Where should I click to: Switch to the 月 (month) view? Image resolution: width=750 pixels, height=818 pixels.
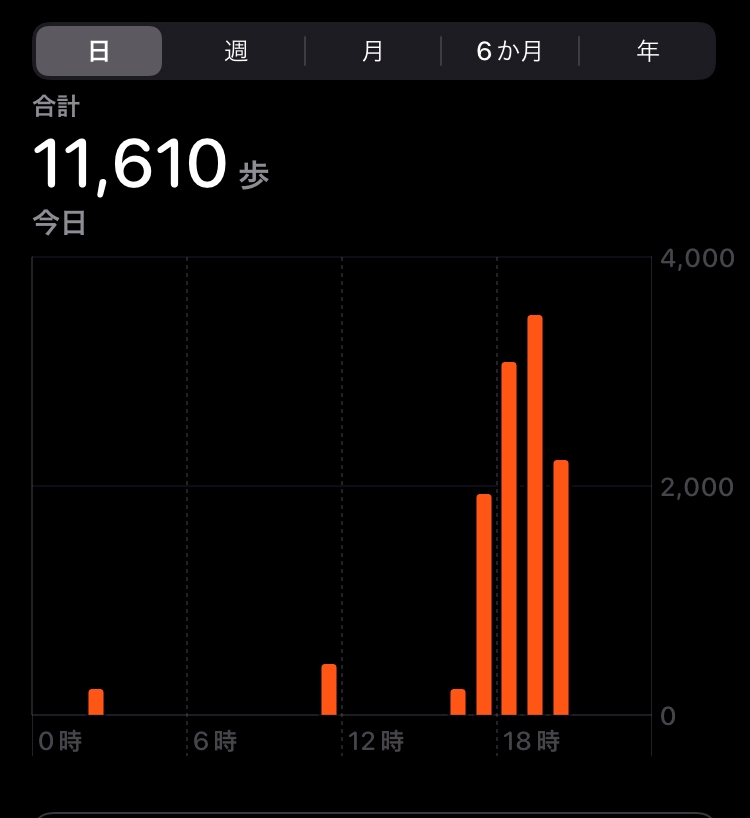click(x=372, y=51)
